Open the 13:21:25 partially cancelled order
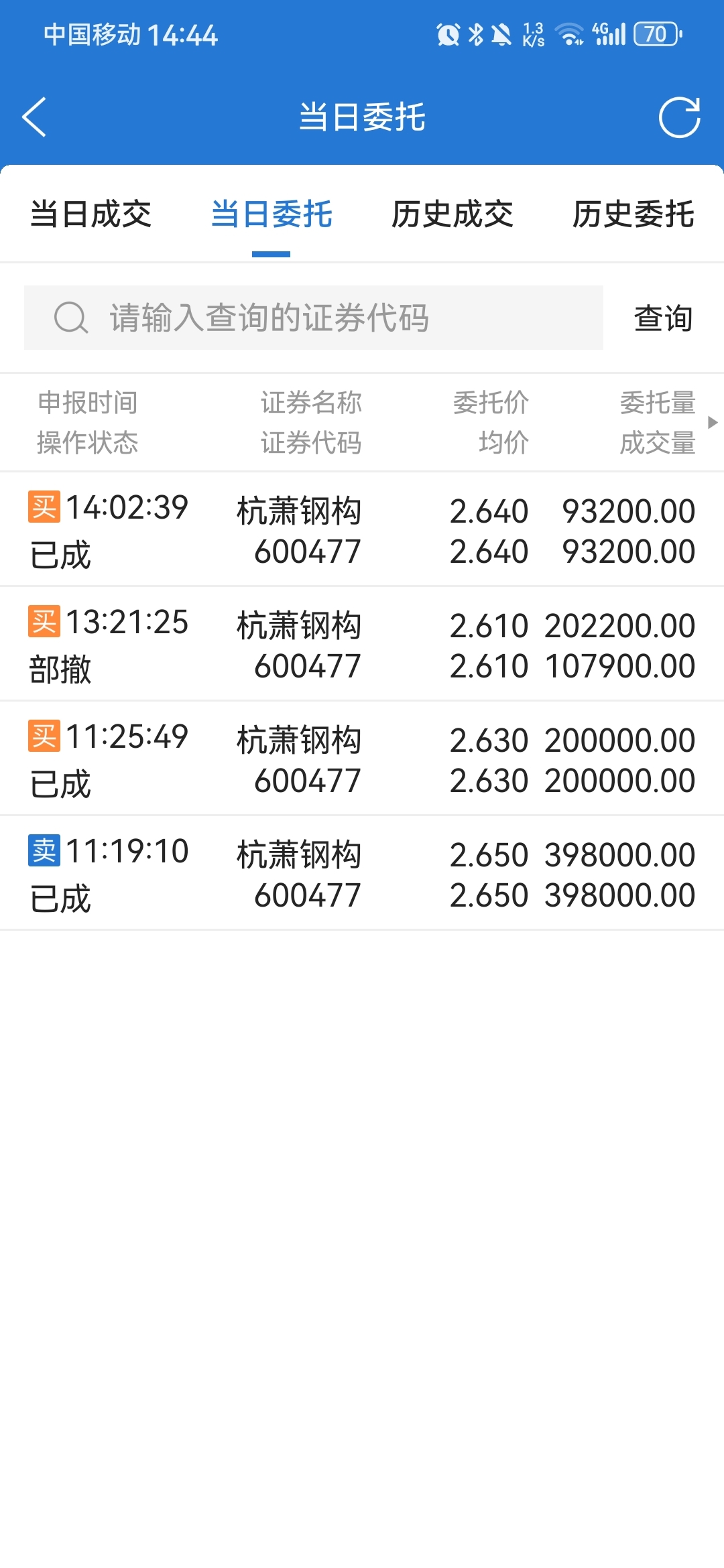724x1568 pixels. tap(362, 644)
